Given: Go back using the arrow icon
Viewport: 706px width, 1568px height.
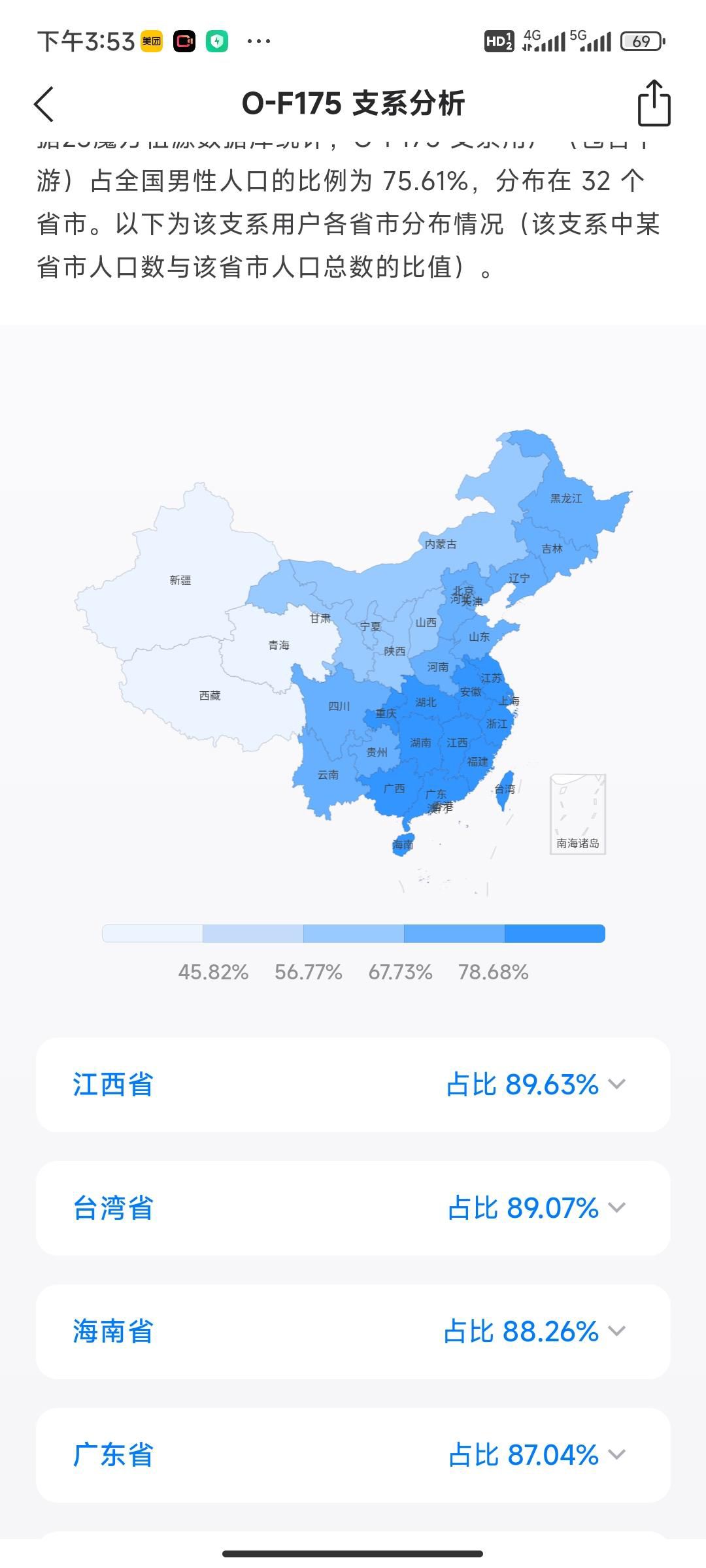Looking at the screenshot, I should (44, 104).
